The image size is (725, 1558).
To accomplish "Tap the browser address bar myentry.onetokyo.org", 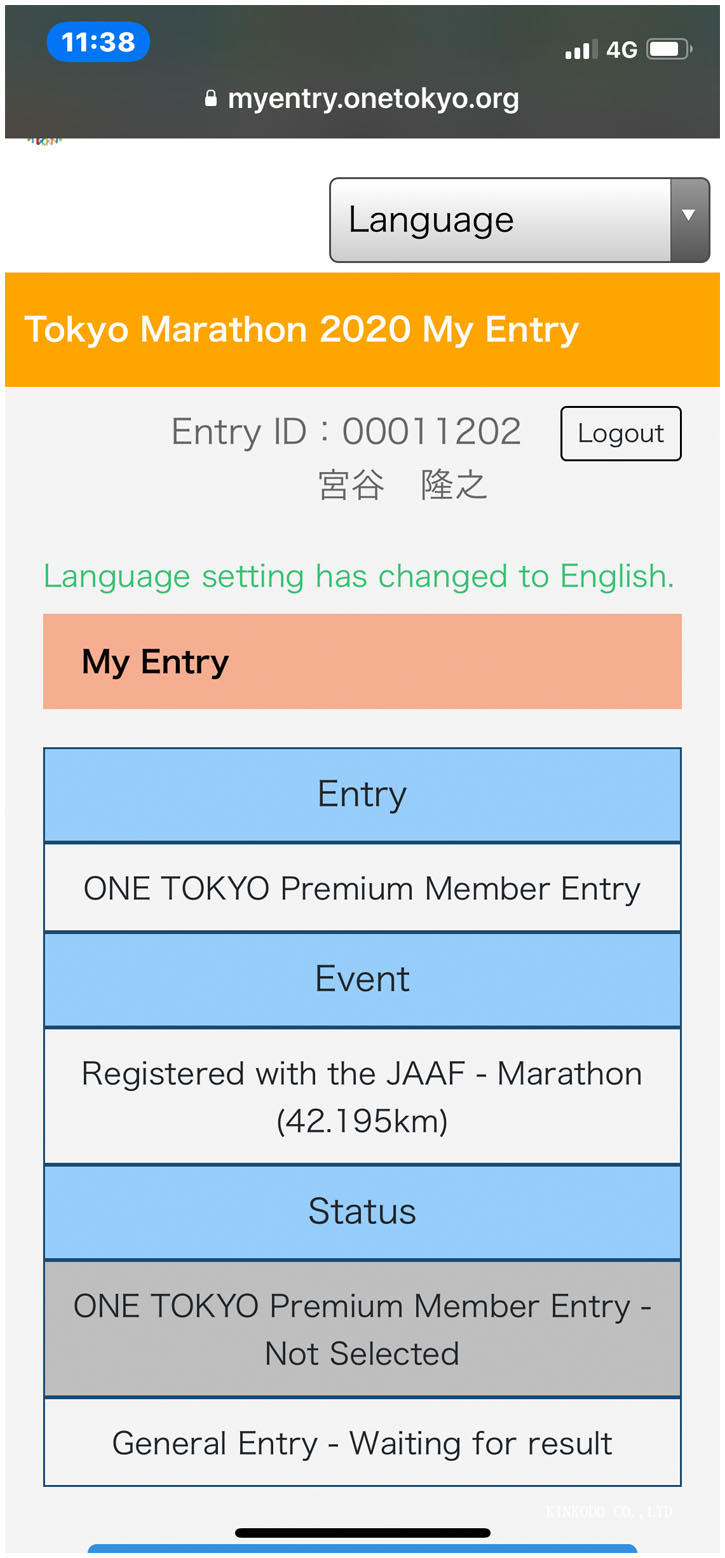I will [x=362, y=99].
